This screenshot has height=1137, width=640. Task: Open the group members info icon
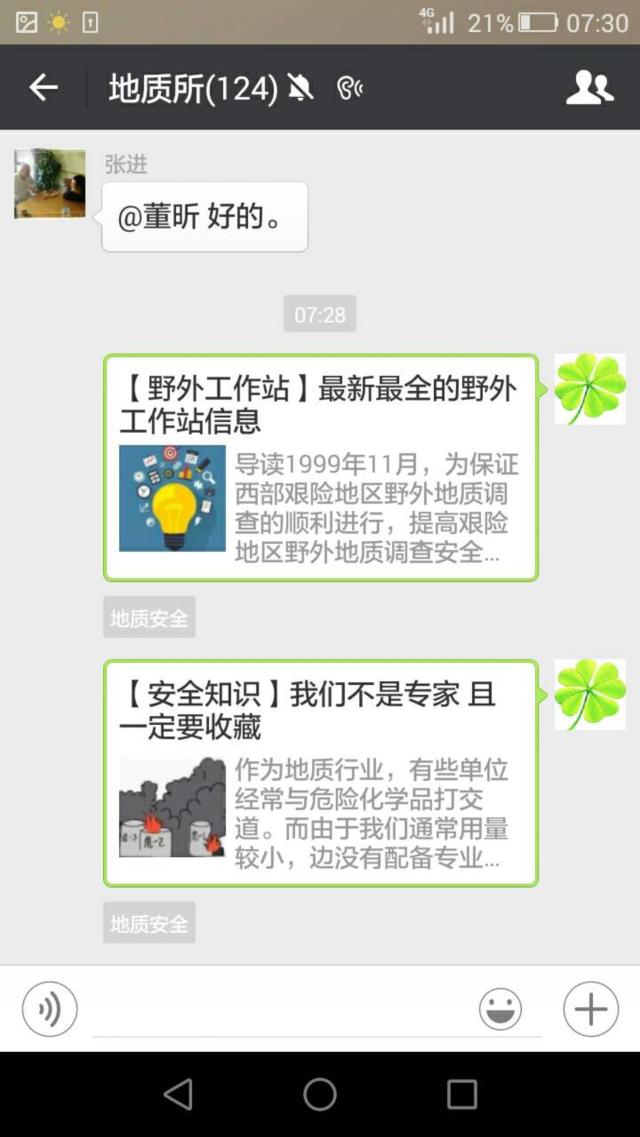coord(589,88)
